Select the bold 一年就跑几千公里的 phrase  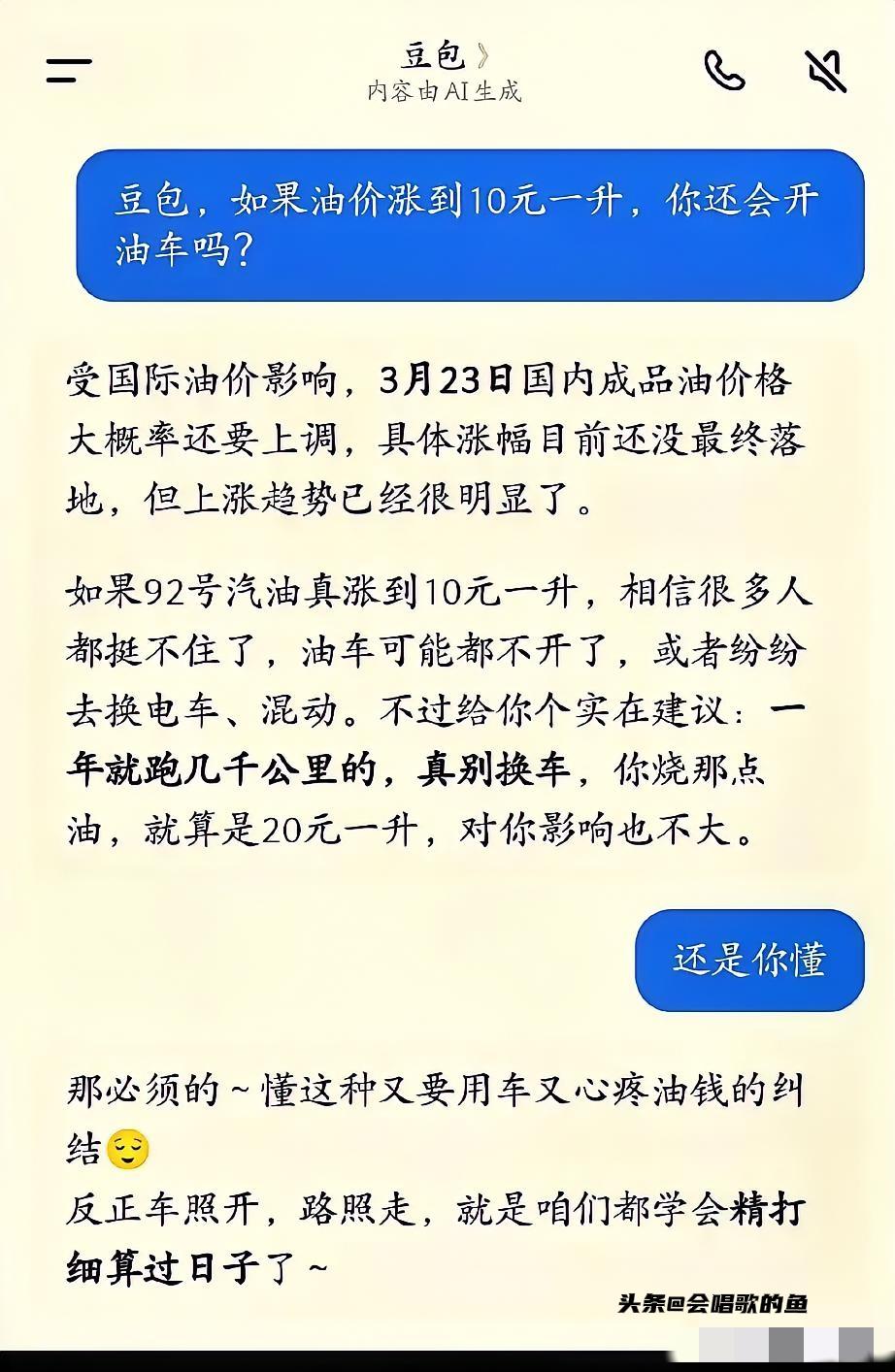pos(218,768)
